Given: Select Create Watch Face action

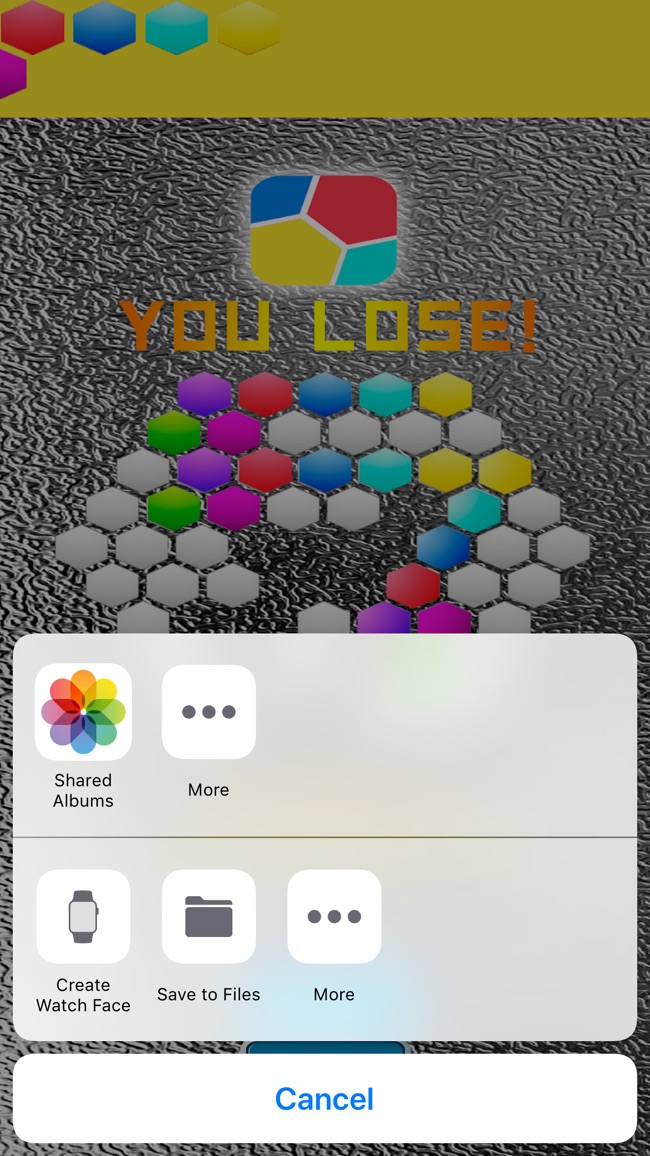Looking at the screenshot, I should pos(83,916).
